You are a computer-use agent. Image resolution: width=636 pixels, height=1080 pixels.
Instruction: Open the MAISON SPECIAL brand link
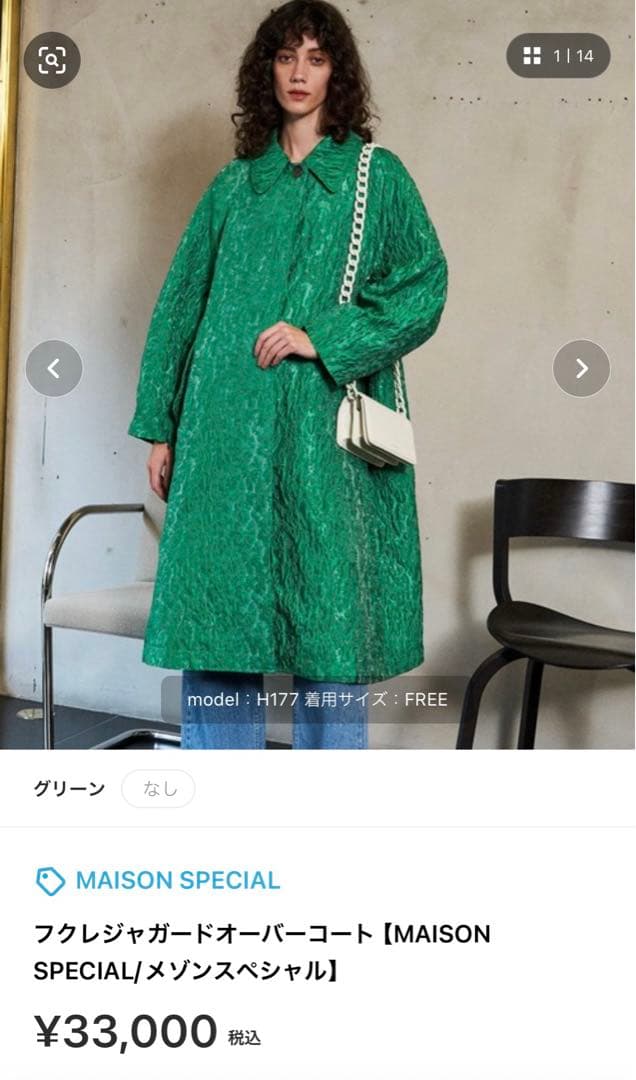coord(178,881)
